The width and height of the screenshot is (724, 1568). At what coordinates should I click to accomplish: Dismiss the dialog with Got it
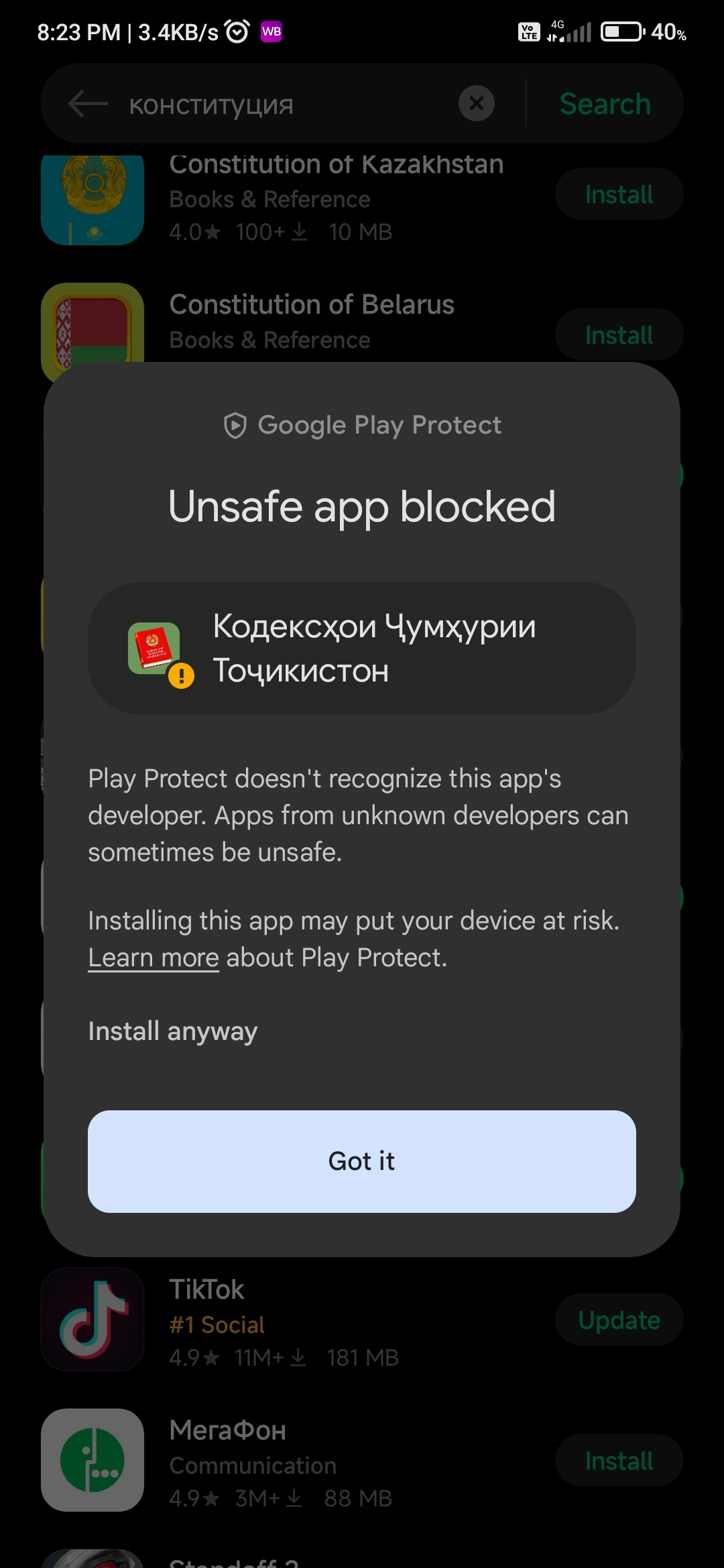click(361, 1161)
